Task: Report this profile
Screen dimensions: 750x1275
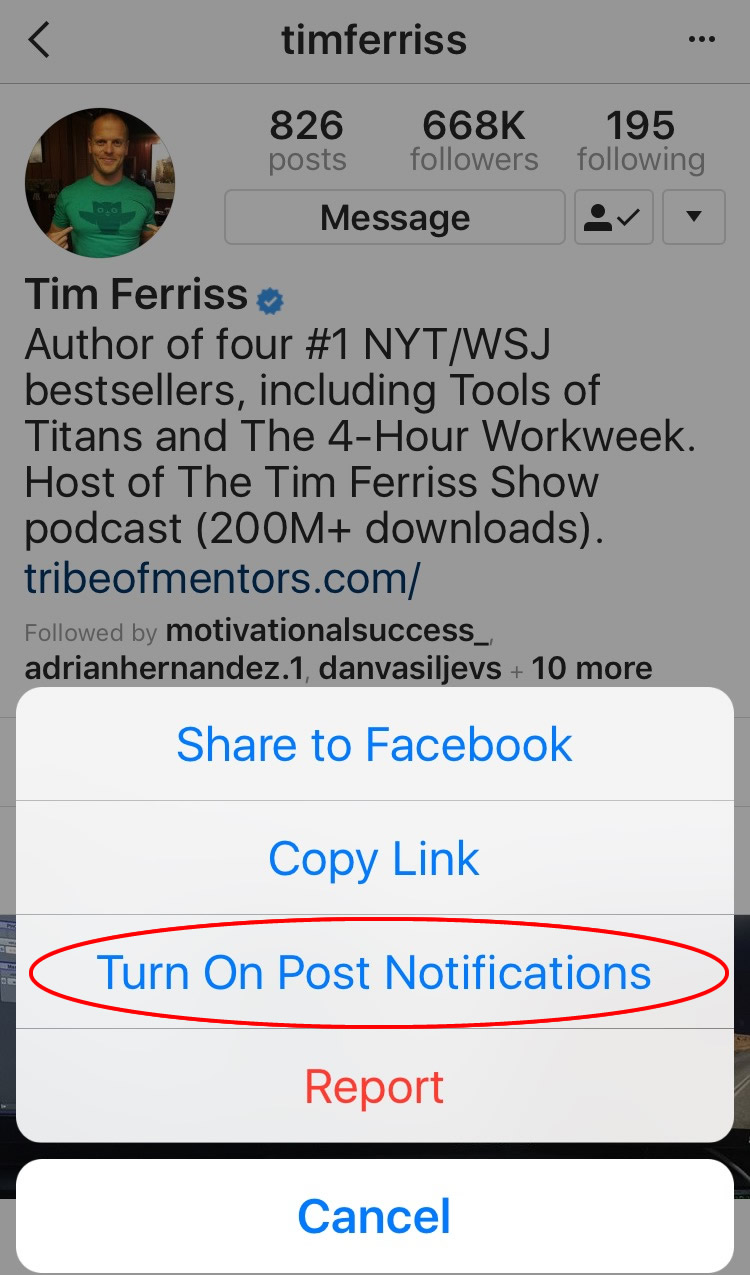Action: 374,1087
